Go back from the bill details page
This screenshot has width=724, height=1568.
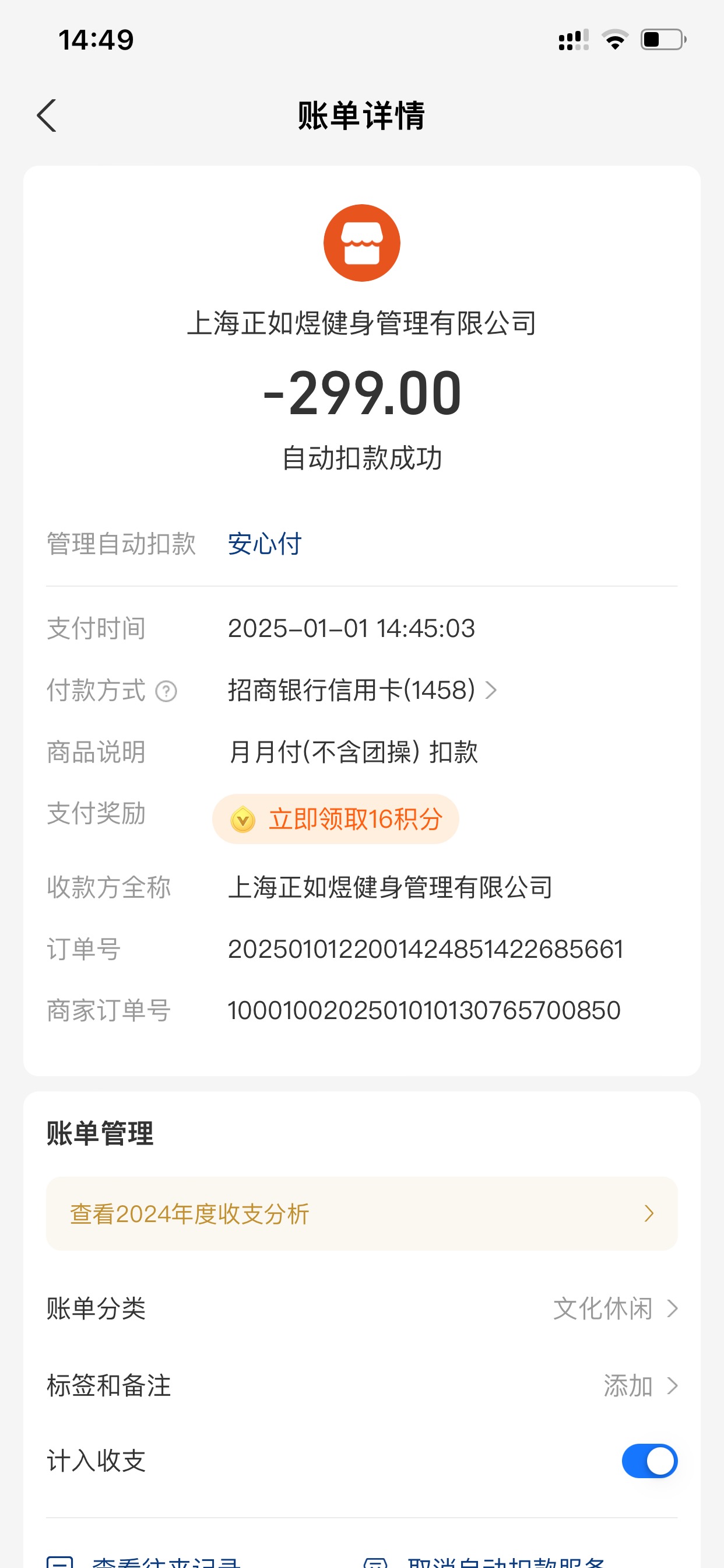coord(47,116)
